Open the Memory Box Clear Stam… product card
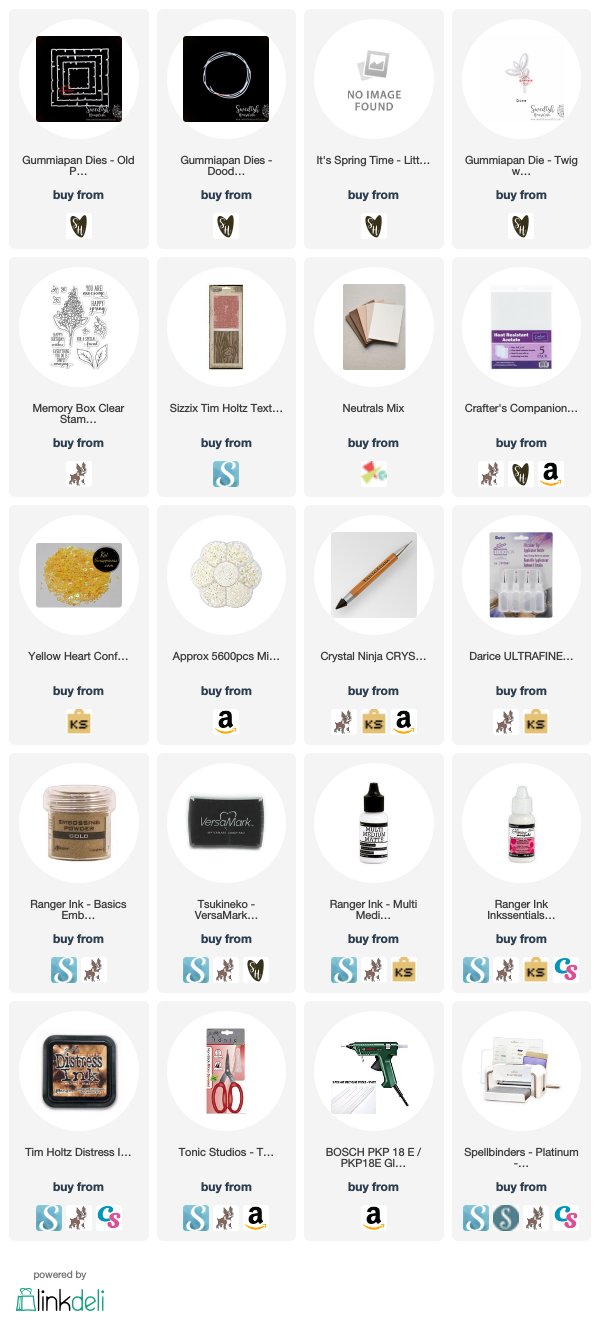Image resolution: width=600 pixels, height=1321 pixels. coord(78,377)
